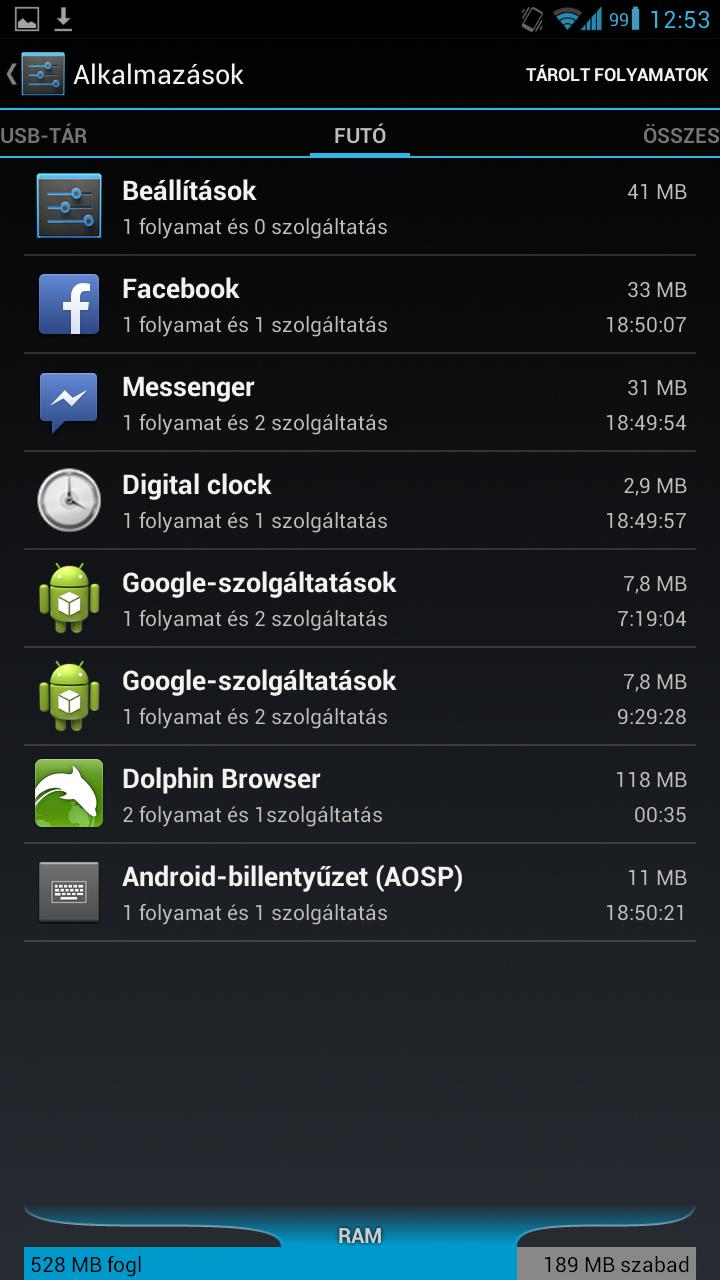
Task: Show TÁROLT FOLYAMATOK cached processes
Action: pos(617,75)
